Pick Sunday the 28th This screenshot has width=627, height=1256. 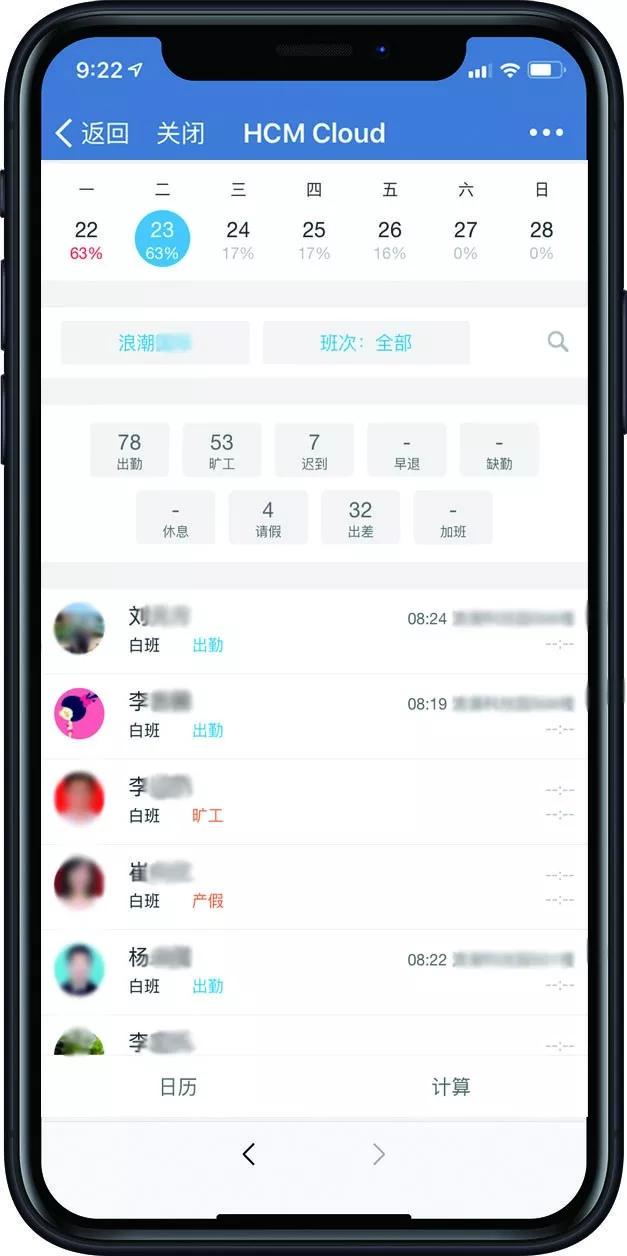coord(541,240)
